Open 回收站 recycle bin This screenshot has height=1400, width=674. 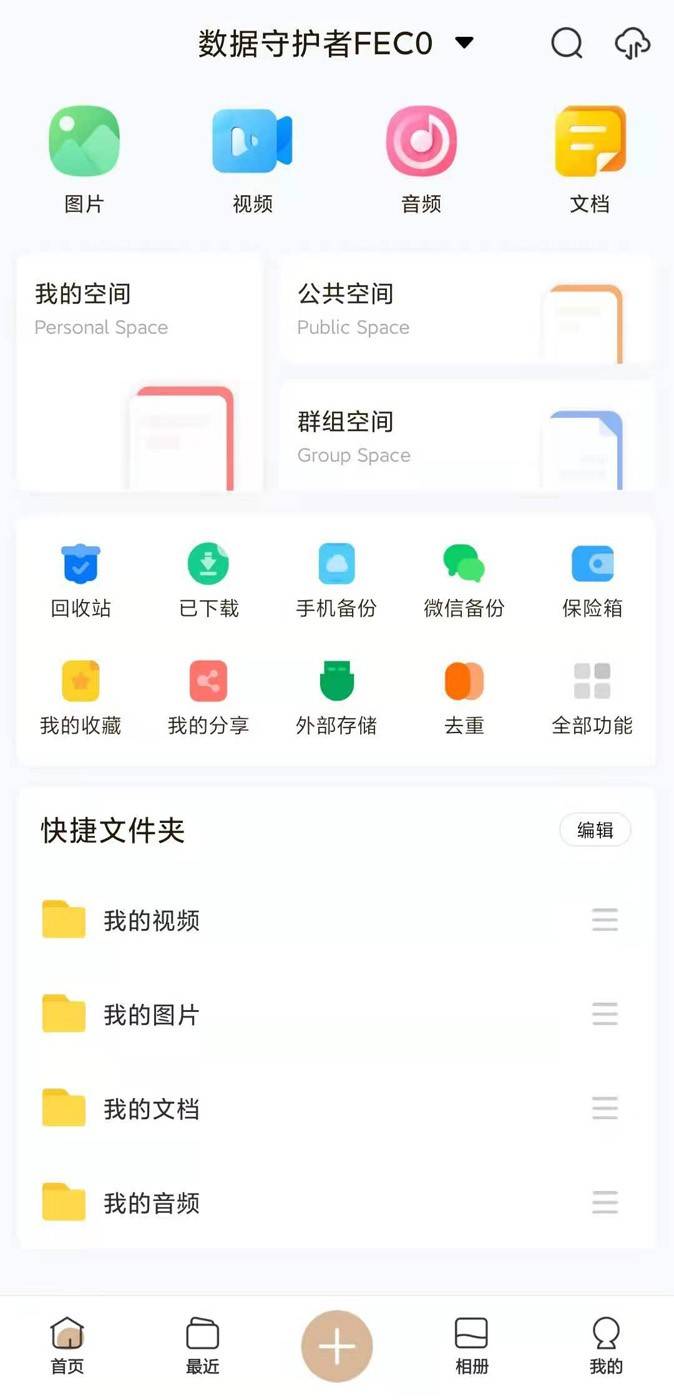click(x=81, y=581)
